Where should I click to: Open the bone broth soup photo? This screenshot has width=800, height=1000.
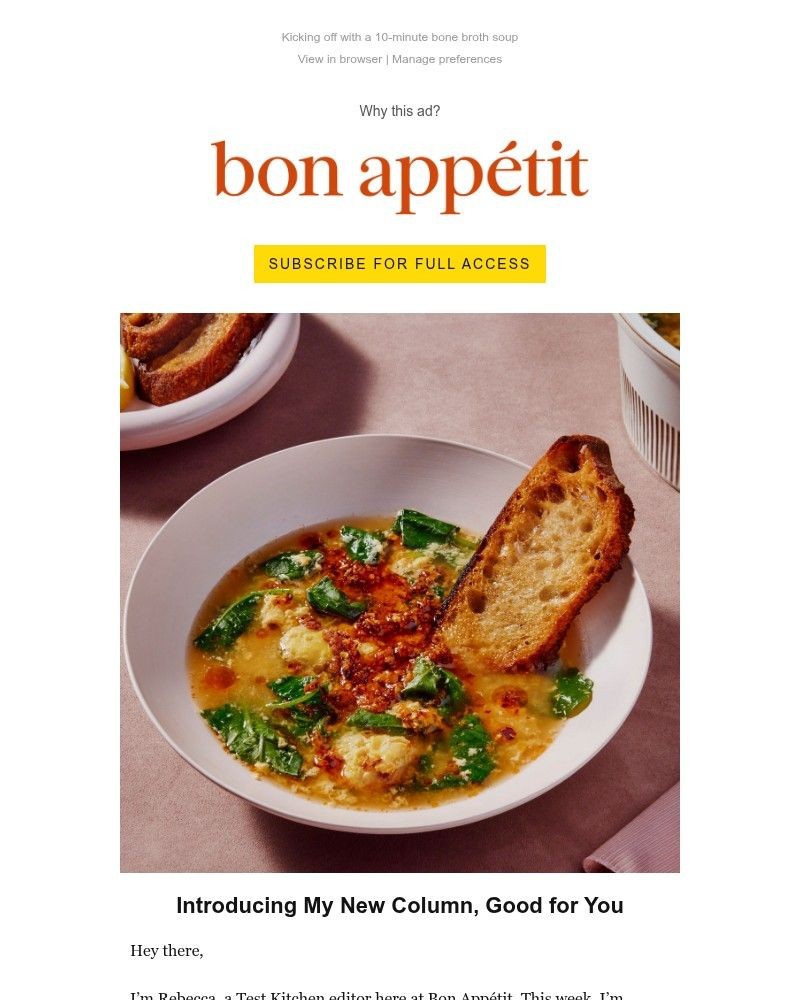click(400, 592)
